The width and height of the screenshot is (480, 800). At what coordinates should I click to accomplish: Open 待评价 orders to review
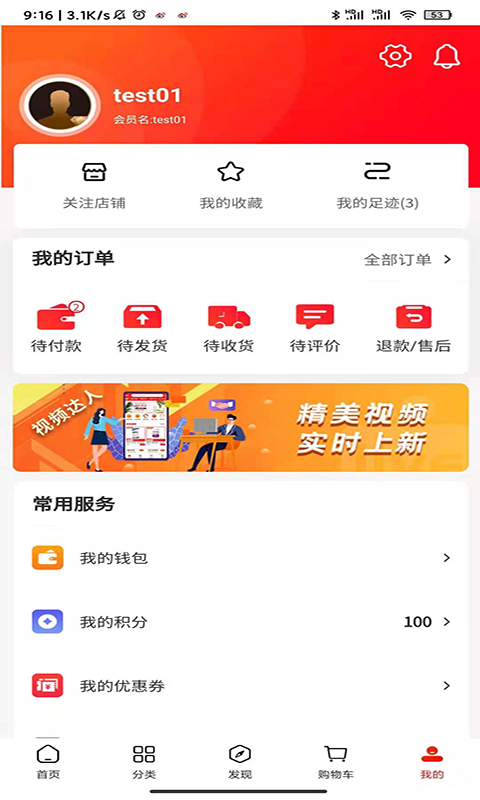coord(315,328)
